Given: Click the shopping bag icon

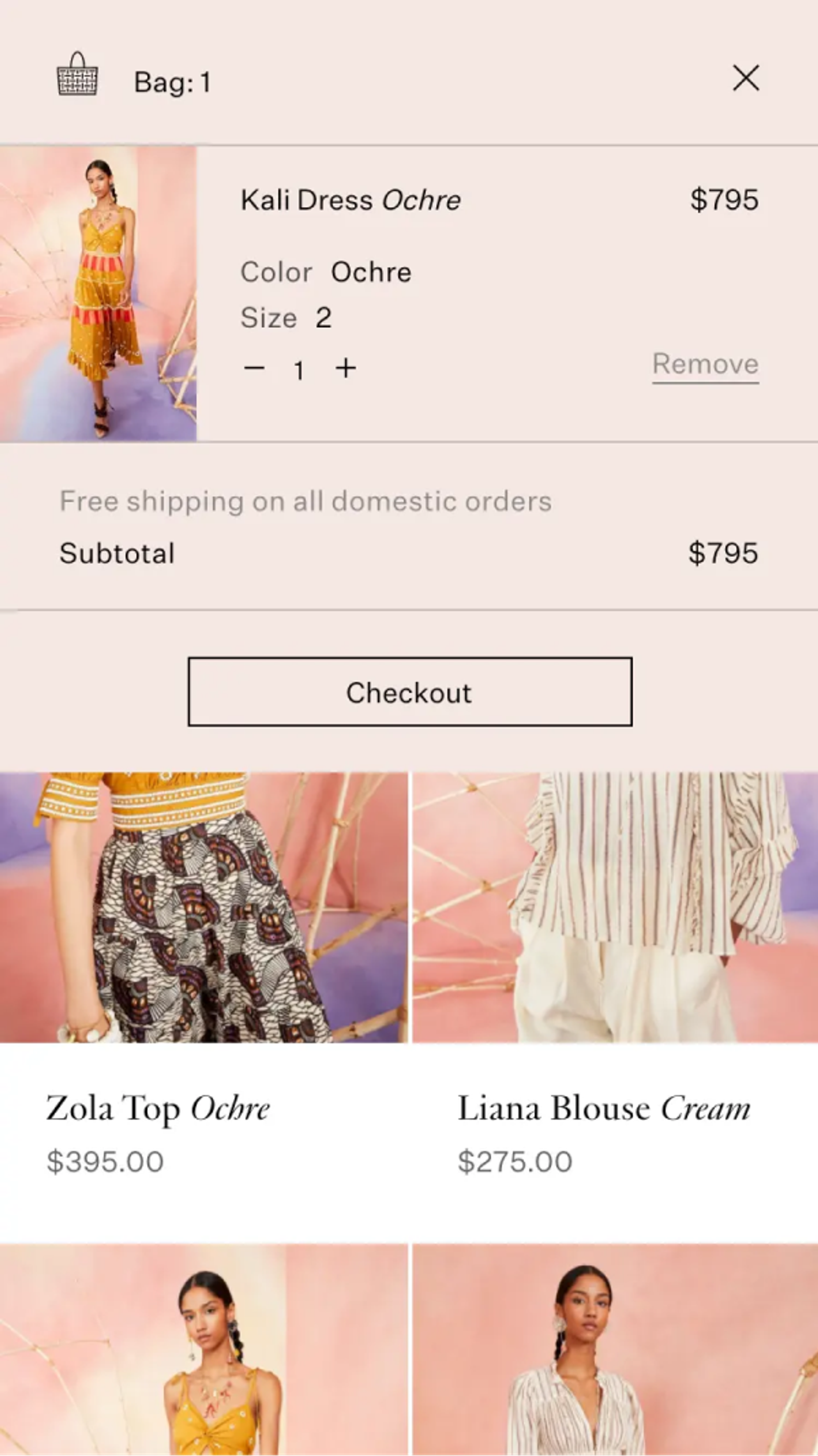Looking at the screenshot, I should coord(77,80).
